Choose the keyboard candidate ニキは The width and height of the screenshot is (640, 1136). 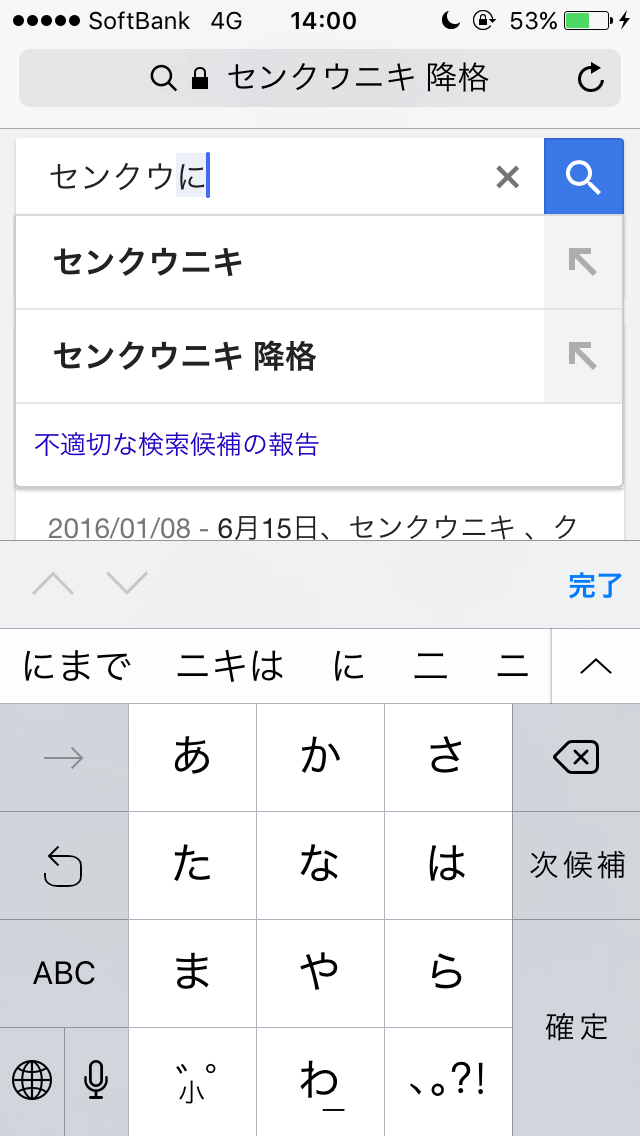[x=230, y=667]
